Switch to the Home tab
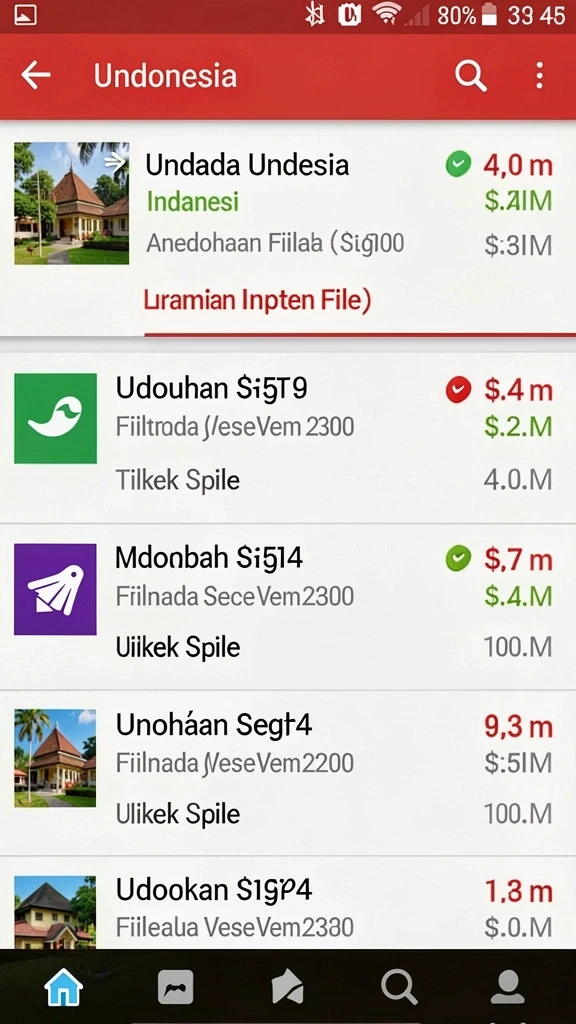Image resolution: width=576 pixels, height=1024 pixels. 63,987
